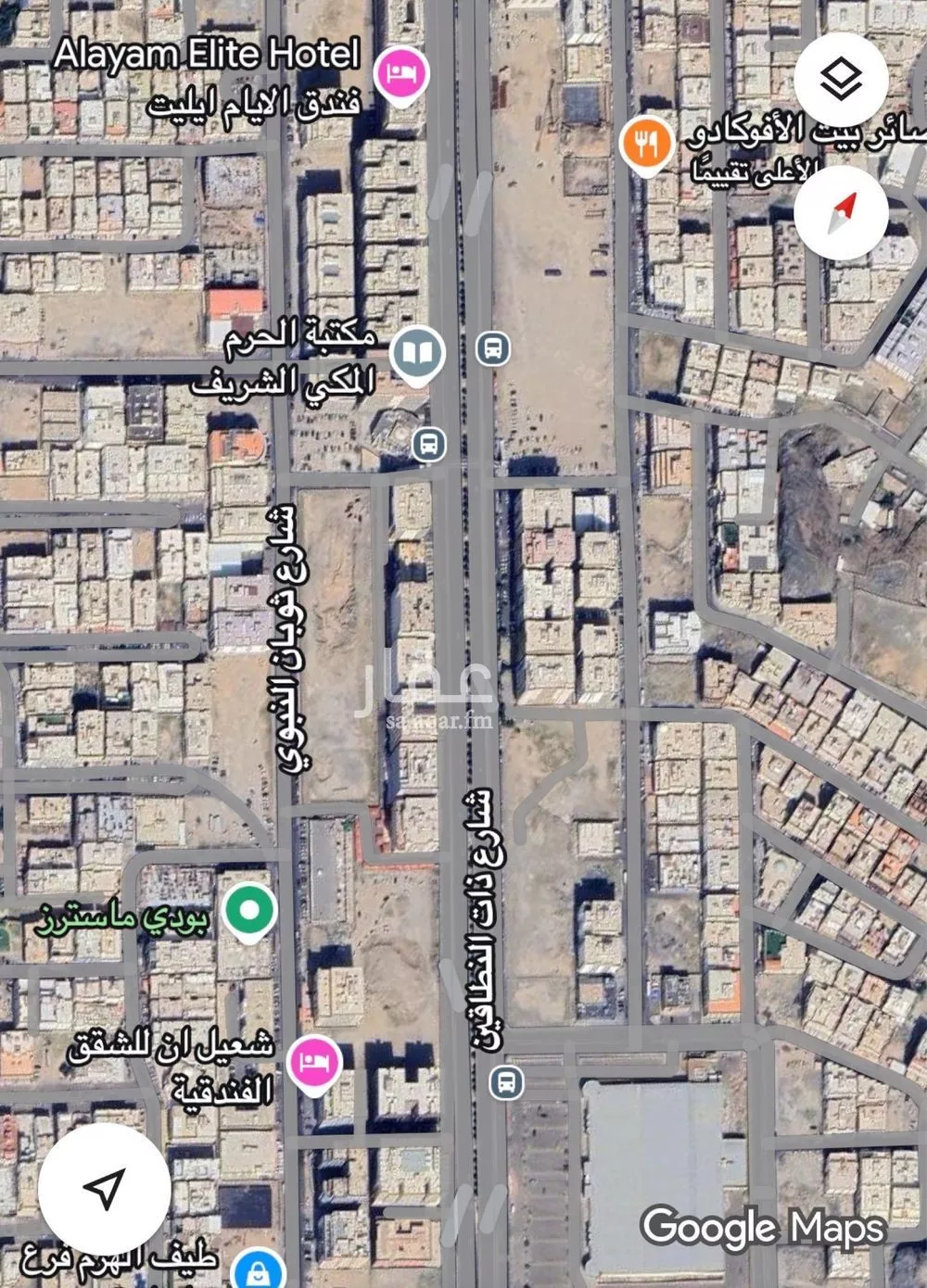Select the blue shopping marker طيف الهرم
Screen dimensions: 927x1288
coord(252,1269)
